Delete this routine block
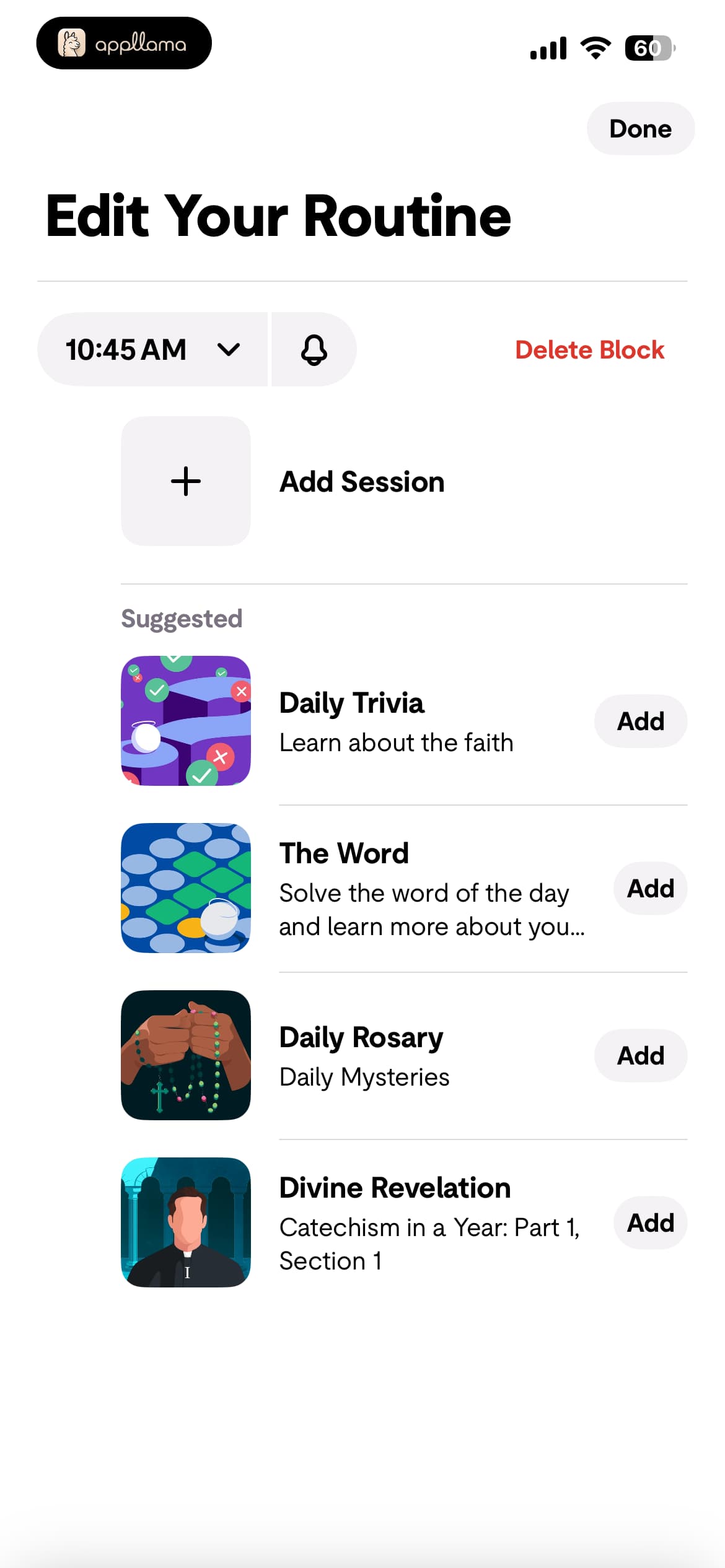This screenshot has width=725, height=1568. [589, 350]
